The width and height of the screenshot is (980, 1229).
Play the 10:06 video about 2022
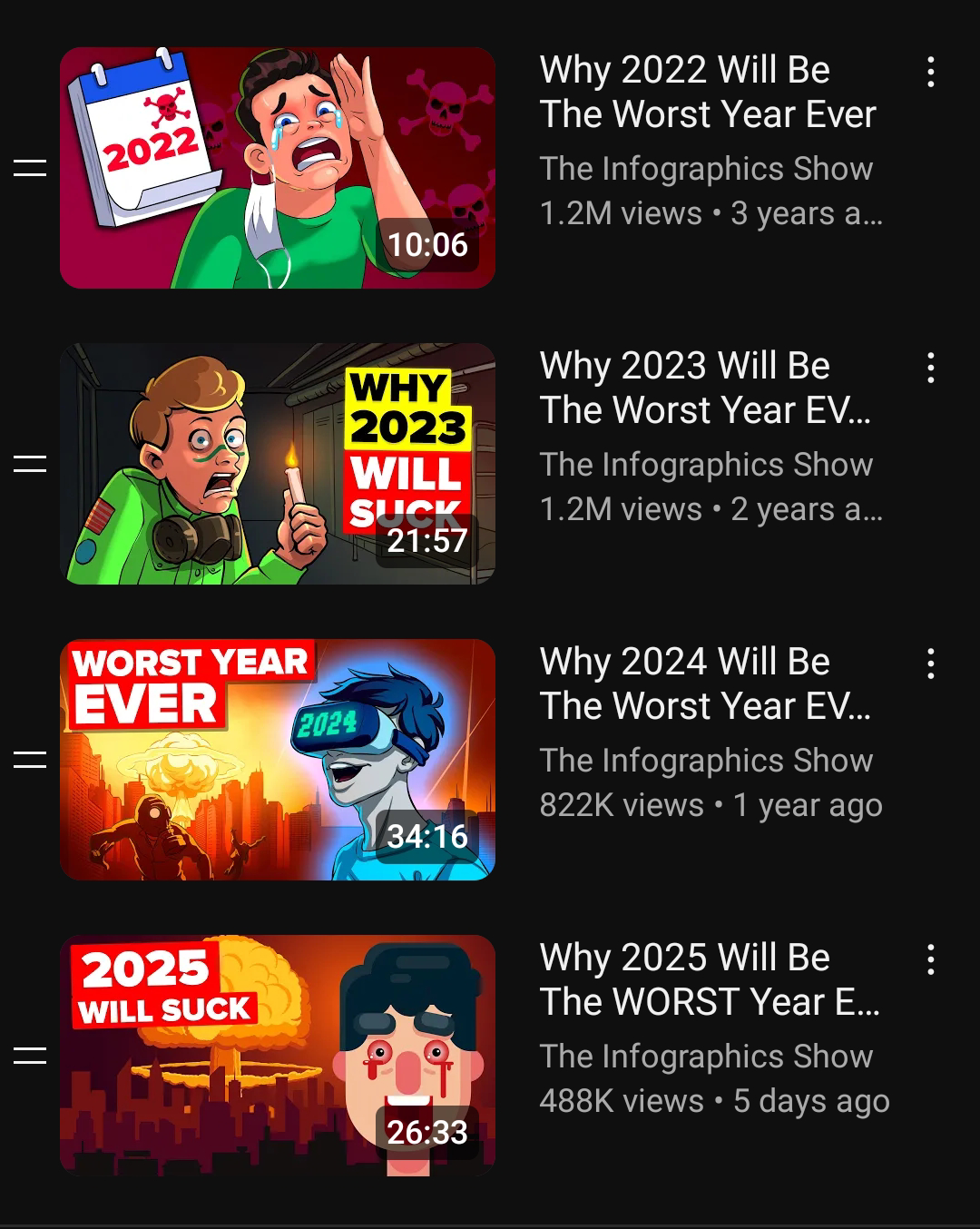pos(277,168)
